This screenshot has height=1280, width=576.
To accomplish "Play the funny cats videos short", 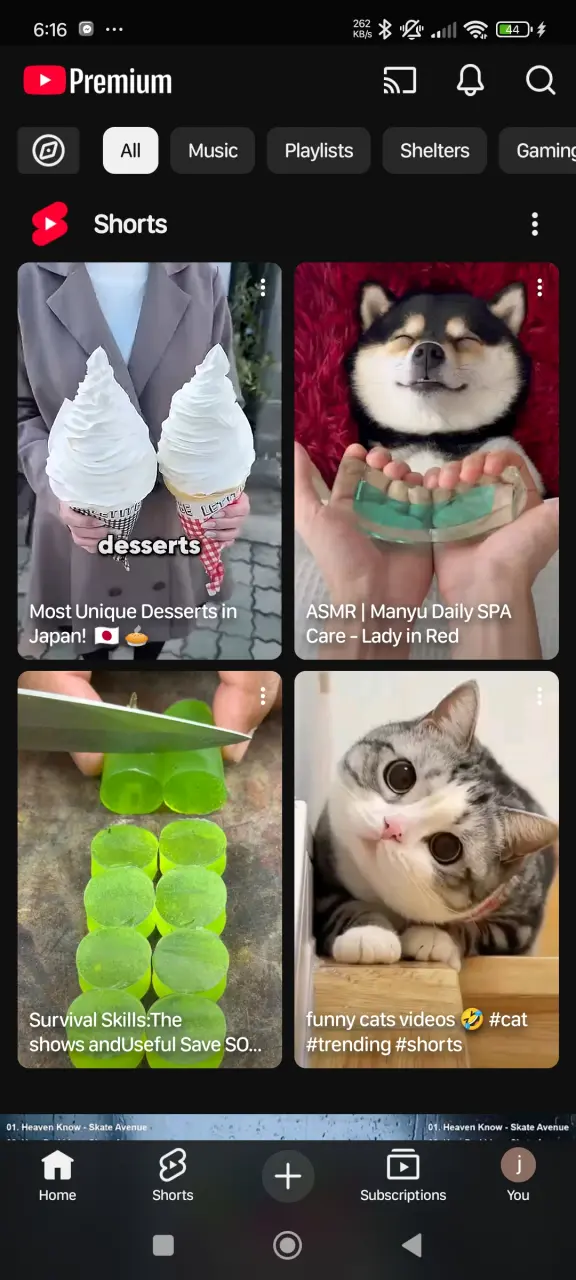I will pyautogui.click(x=427, y=870).
